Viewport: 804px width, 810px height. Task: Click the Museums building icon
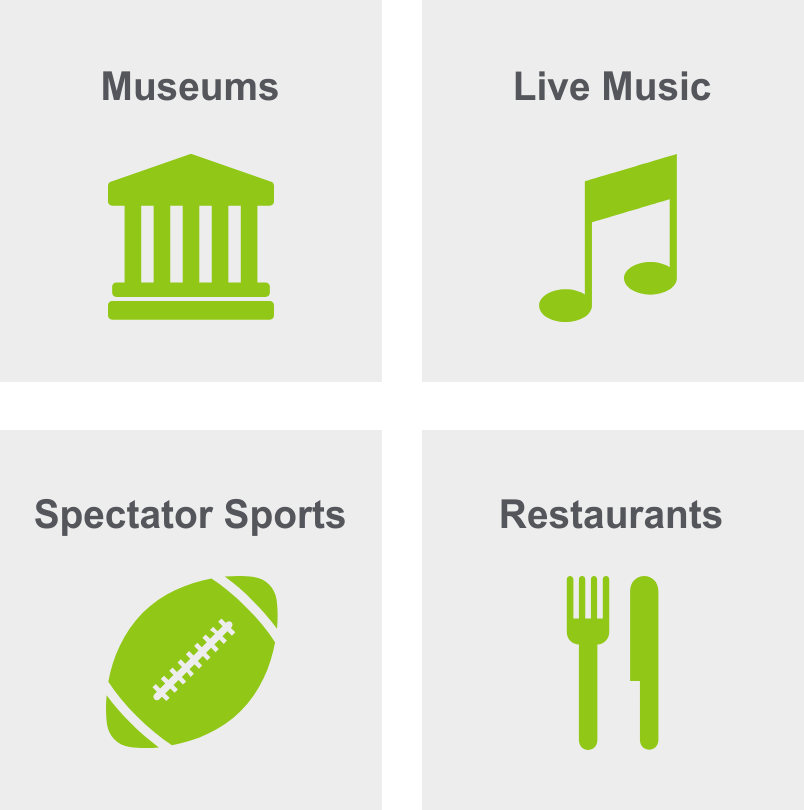(x=190, y=235)
